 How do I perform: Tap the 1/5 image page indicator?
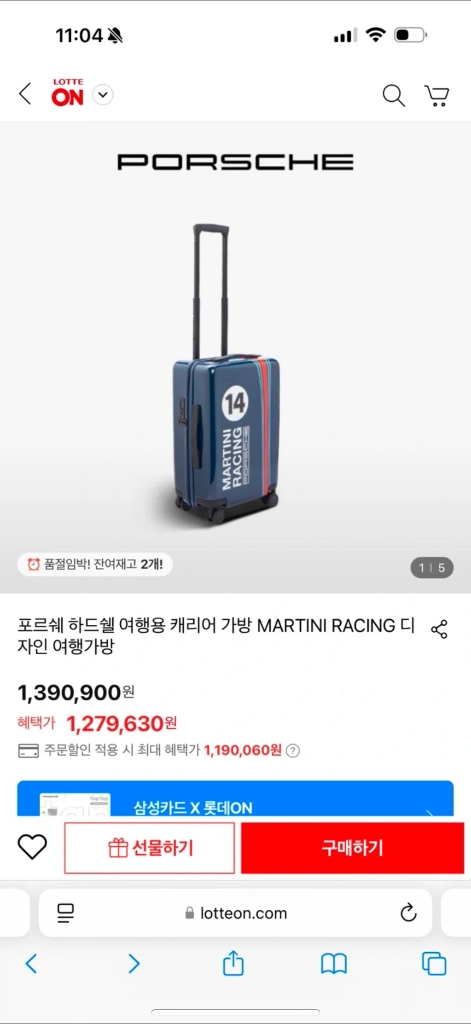coord(432,568)
